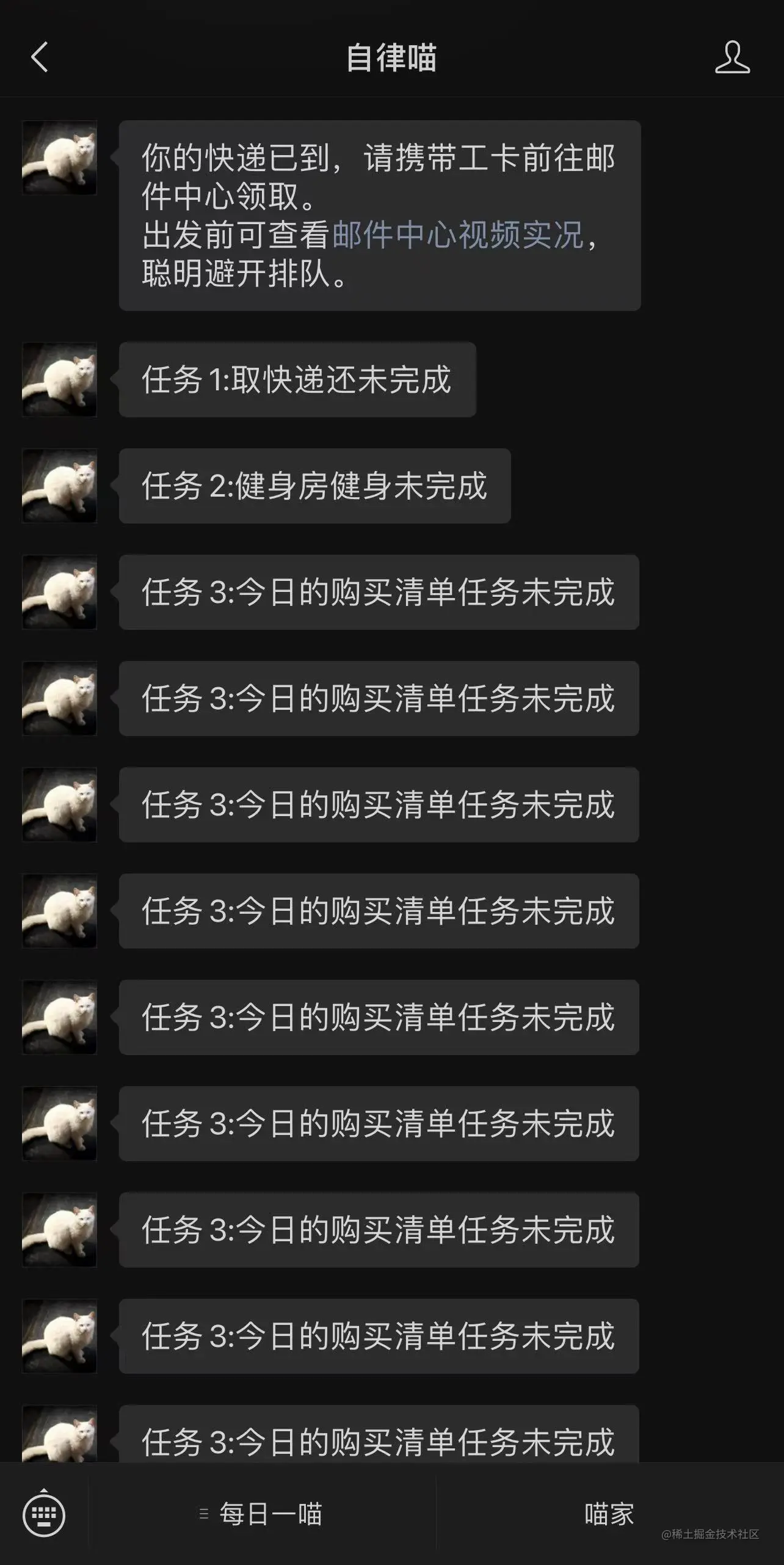Tap the back arrow to leave the chat
The image size is (784, 1565).
tap(39, 58)
